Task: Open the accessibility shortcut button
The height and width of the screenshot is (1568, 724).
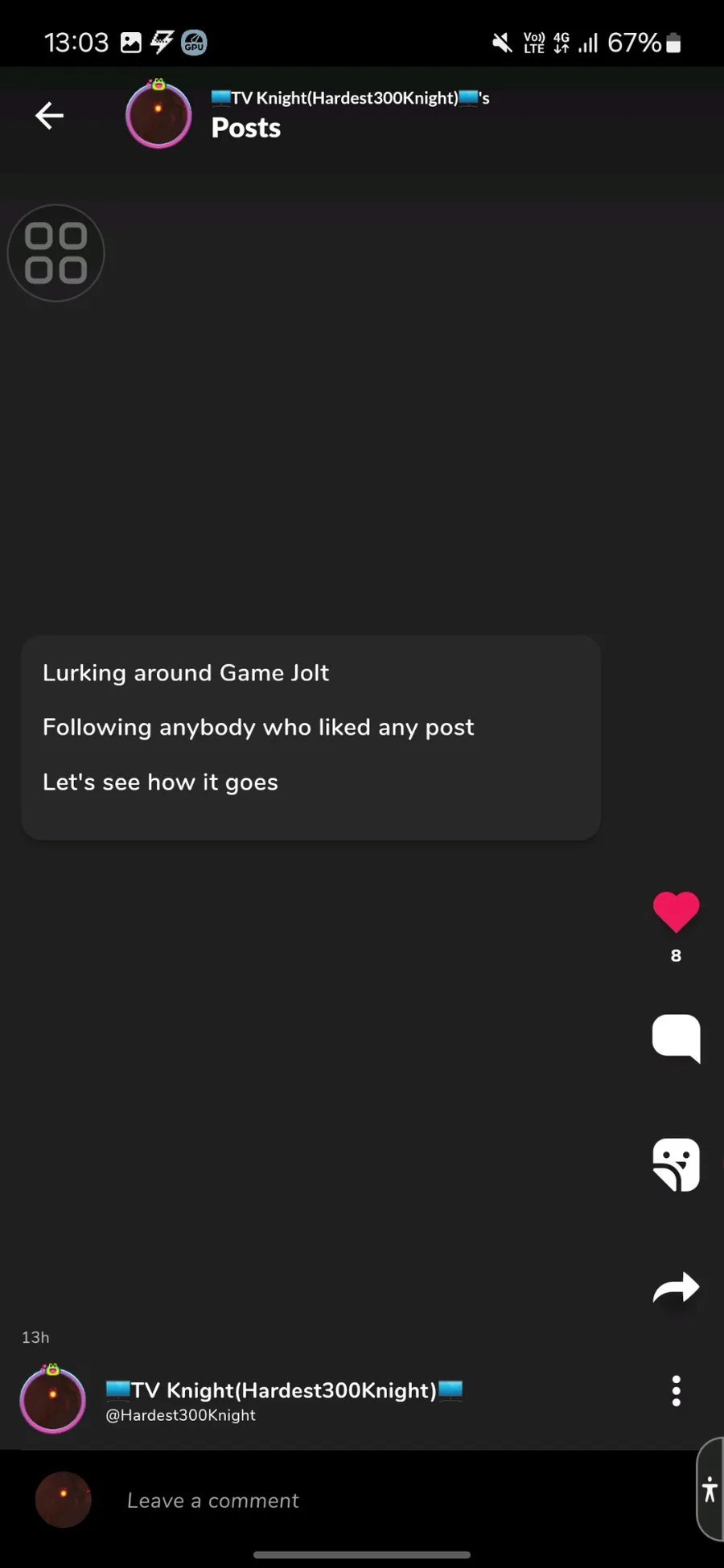Action: [x=710, y=1489]
